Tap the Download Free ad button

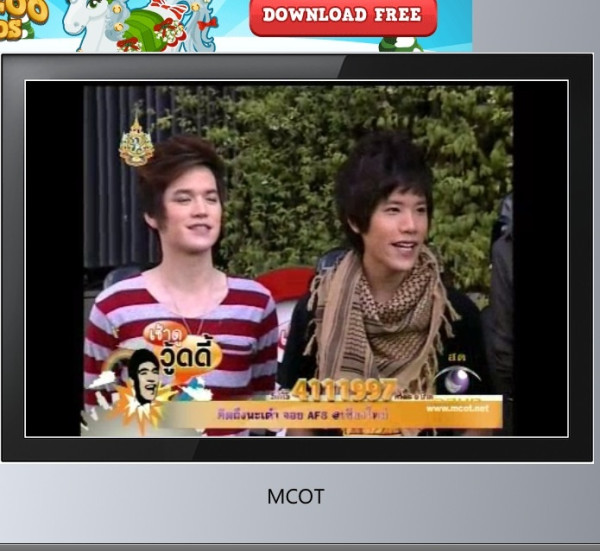tap(343, 16)
